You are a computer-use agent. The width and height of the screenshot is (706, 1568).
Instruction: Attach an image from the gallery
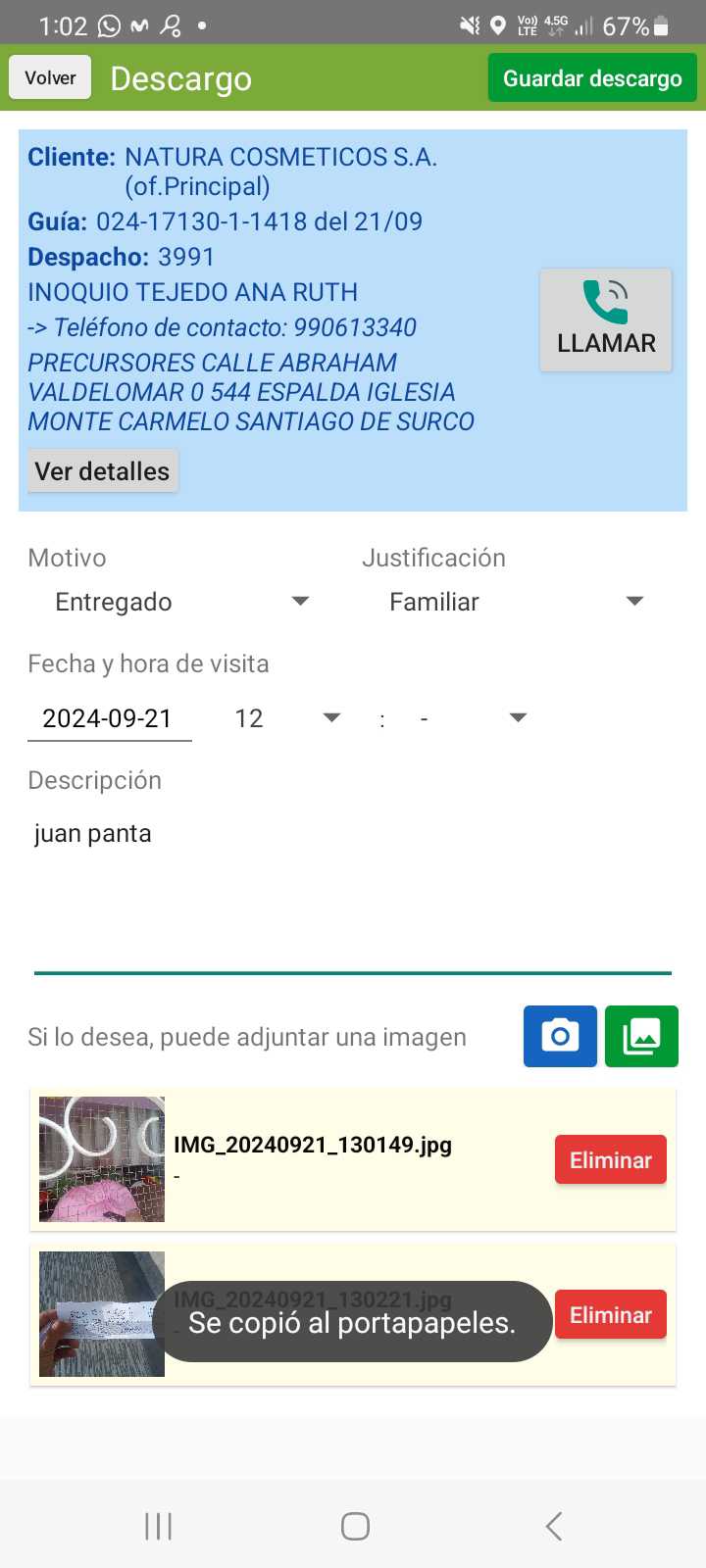641,1036
